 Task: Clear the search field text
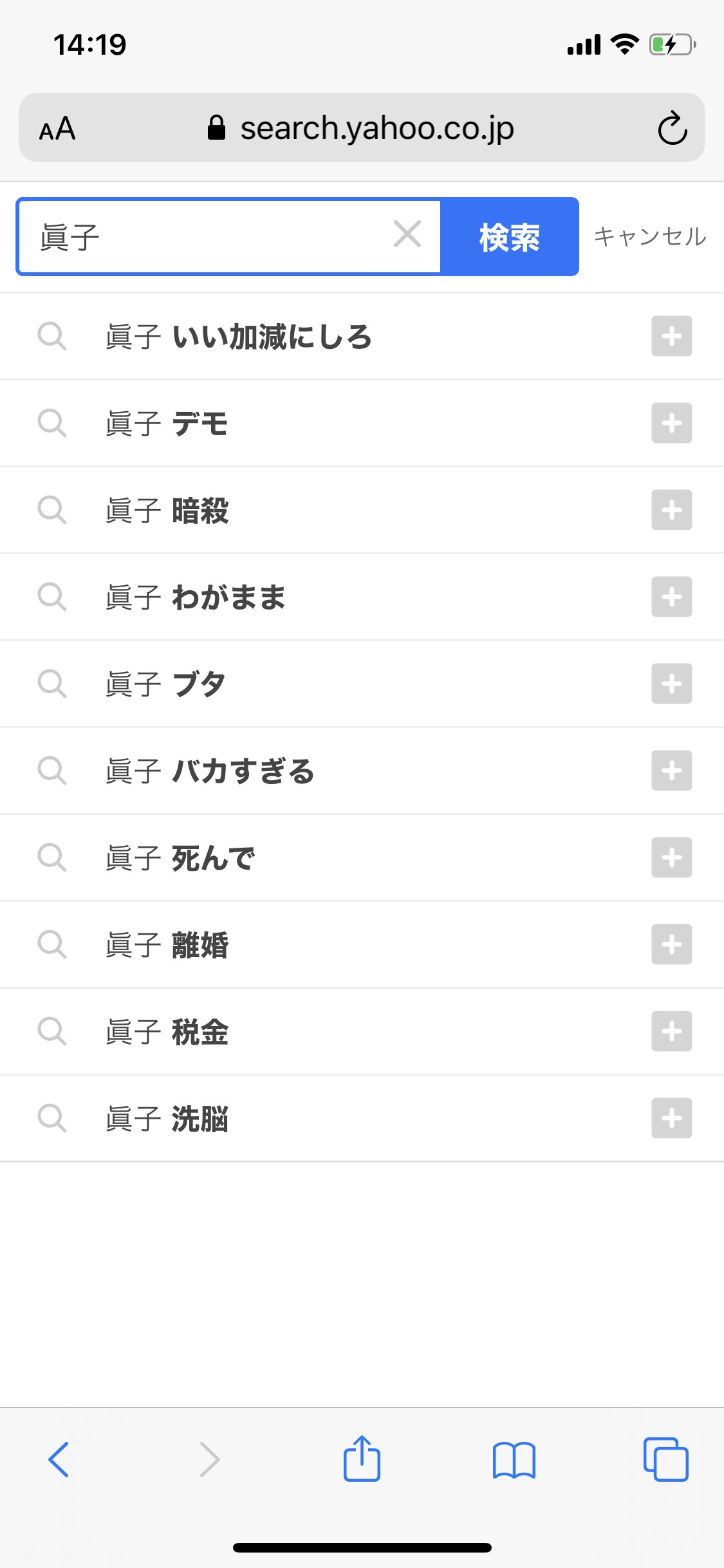pyautogui.click(x=407, y=234)
